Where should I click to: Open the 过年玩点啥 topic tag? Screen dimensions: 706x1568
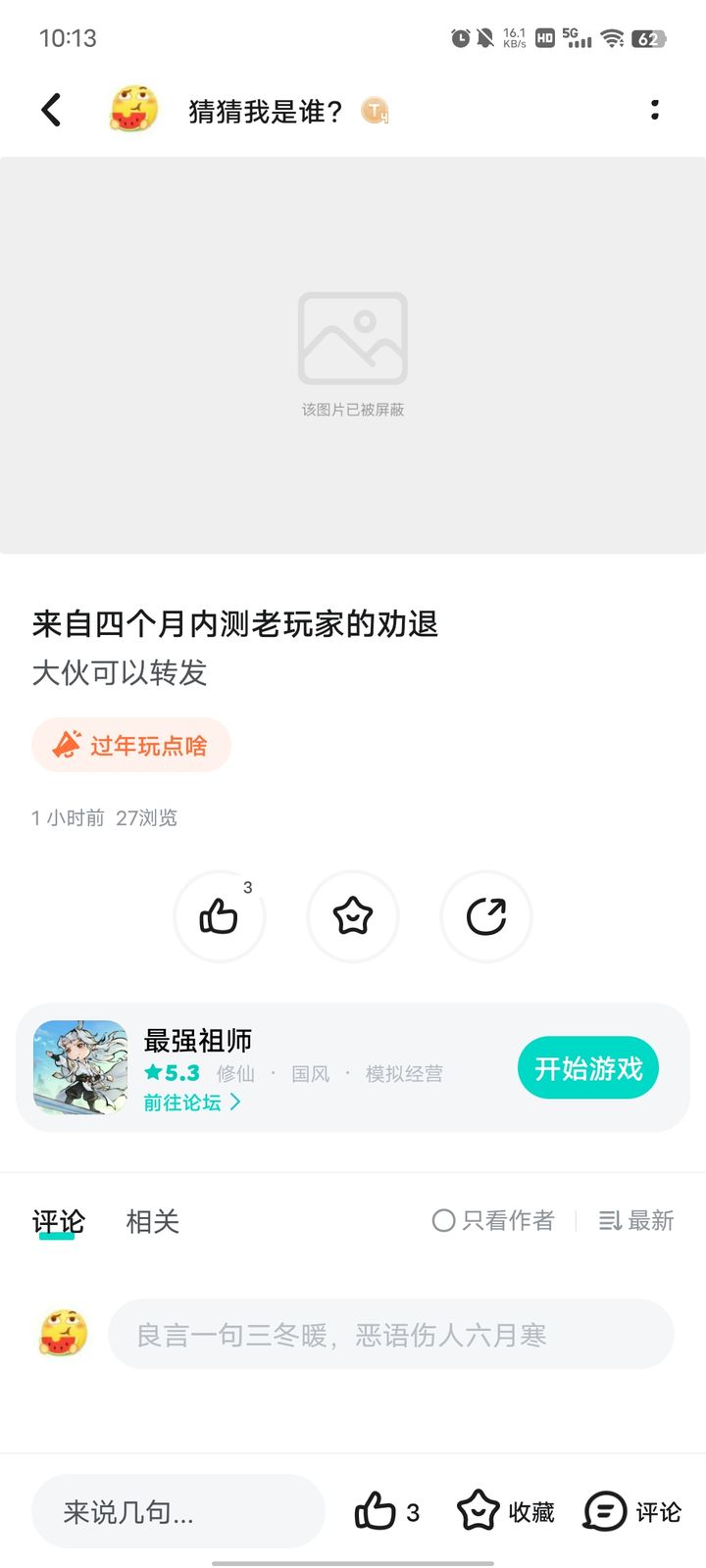131,745
